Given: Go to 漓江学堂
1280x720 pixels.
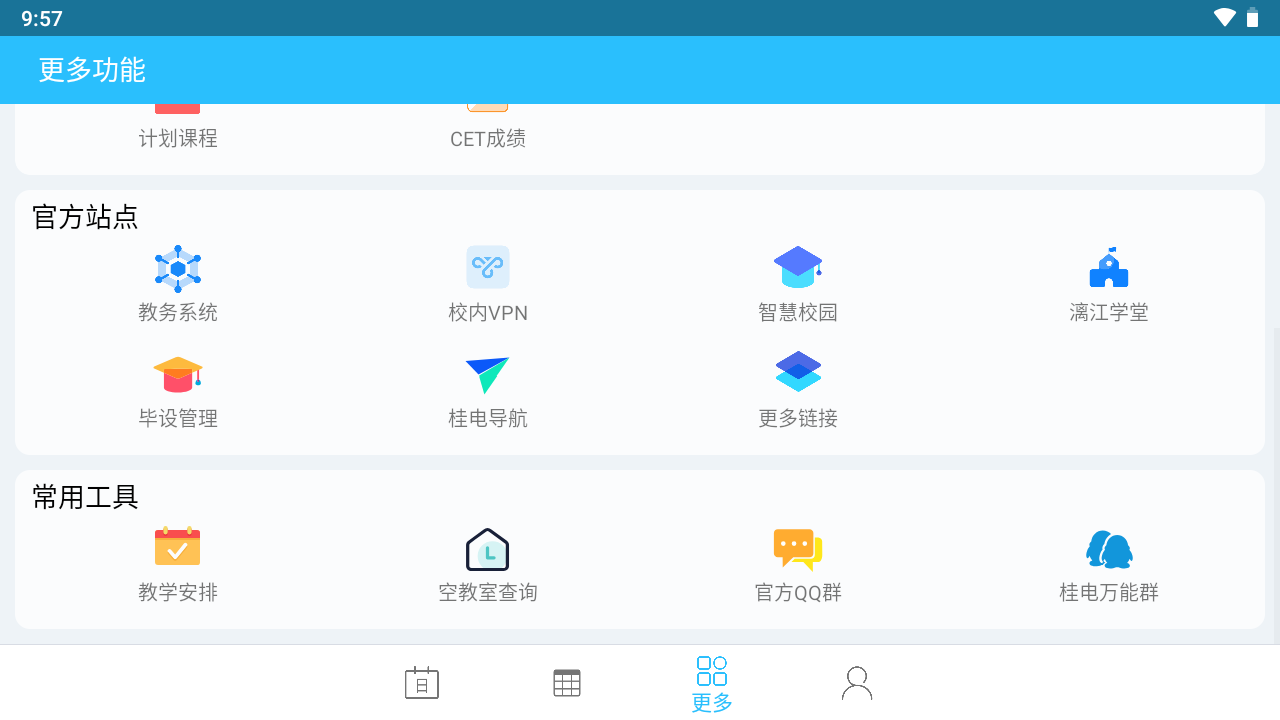Looking at the screenshot, I should [x=1109, y=285].
